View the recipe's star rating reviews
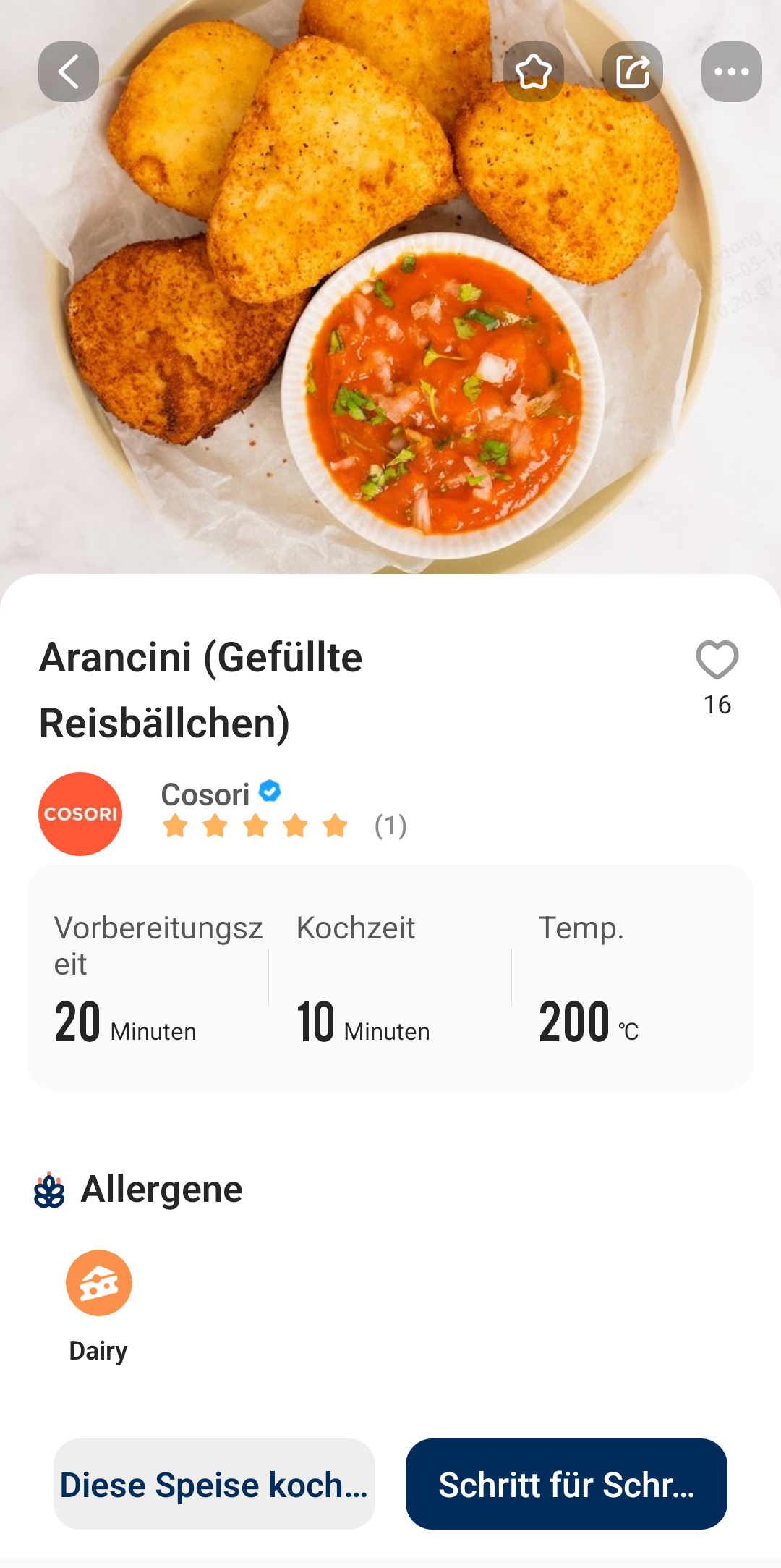 point(283,826)
